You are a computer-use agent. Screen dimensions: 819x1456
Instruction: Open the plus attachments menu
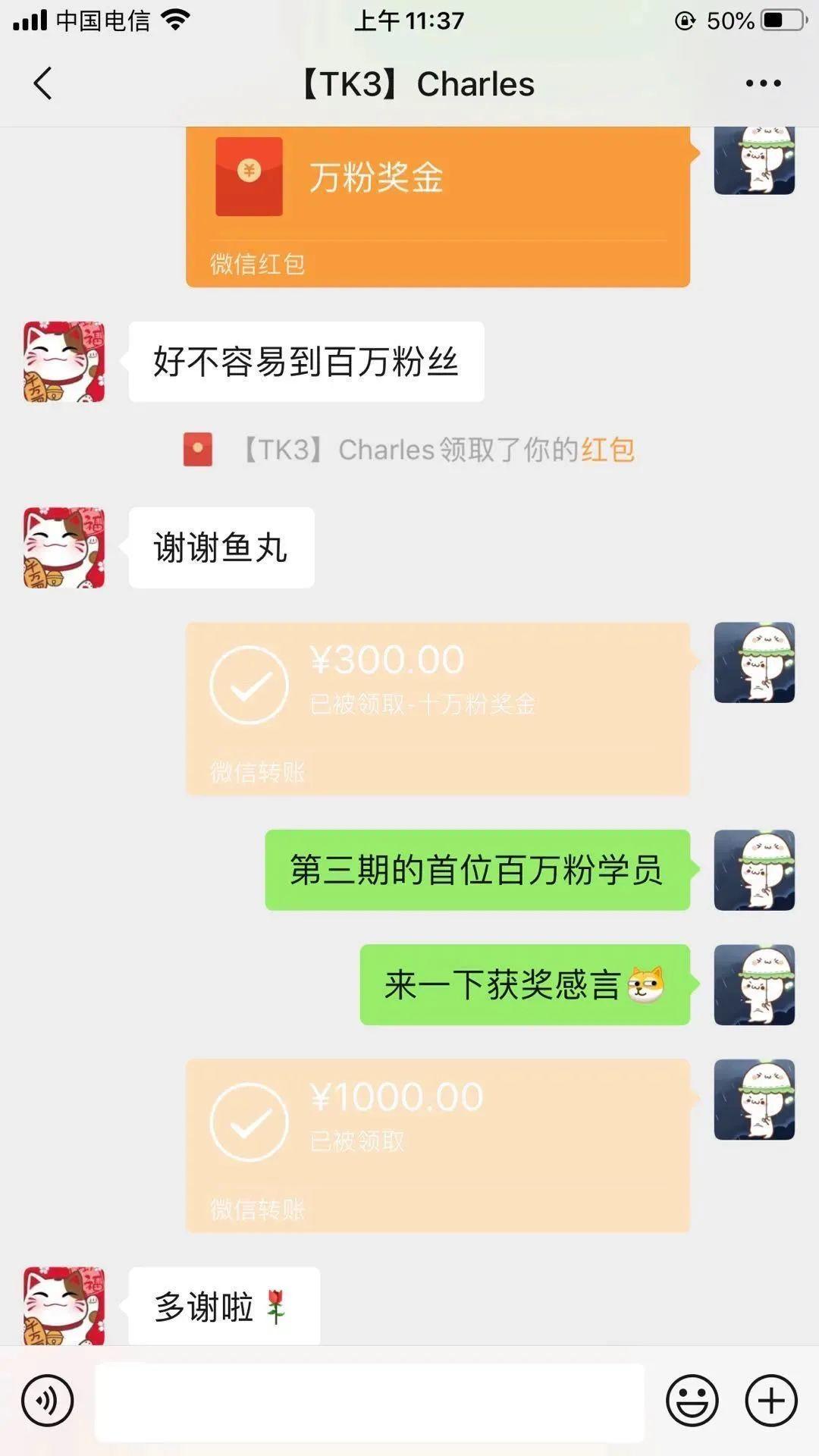coord(770,1400)
